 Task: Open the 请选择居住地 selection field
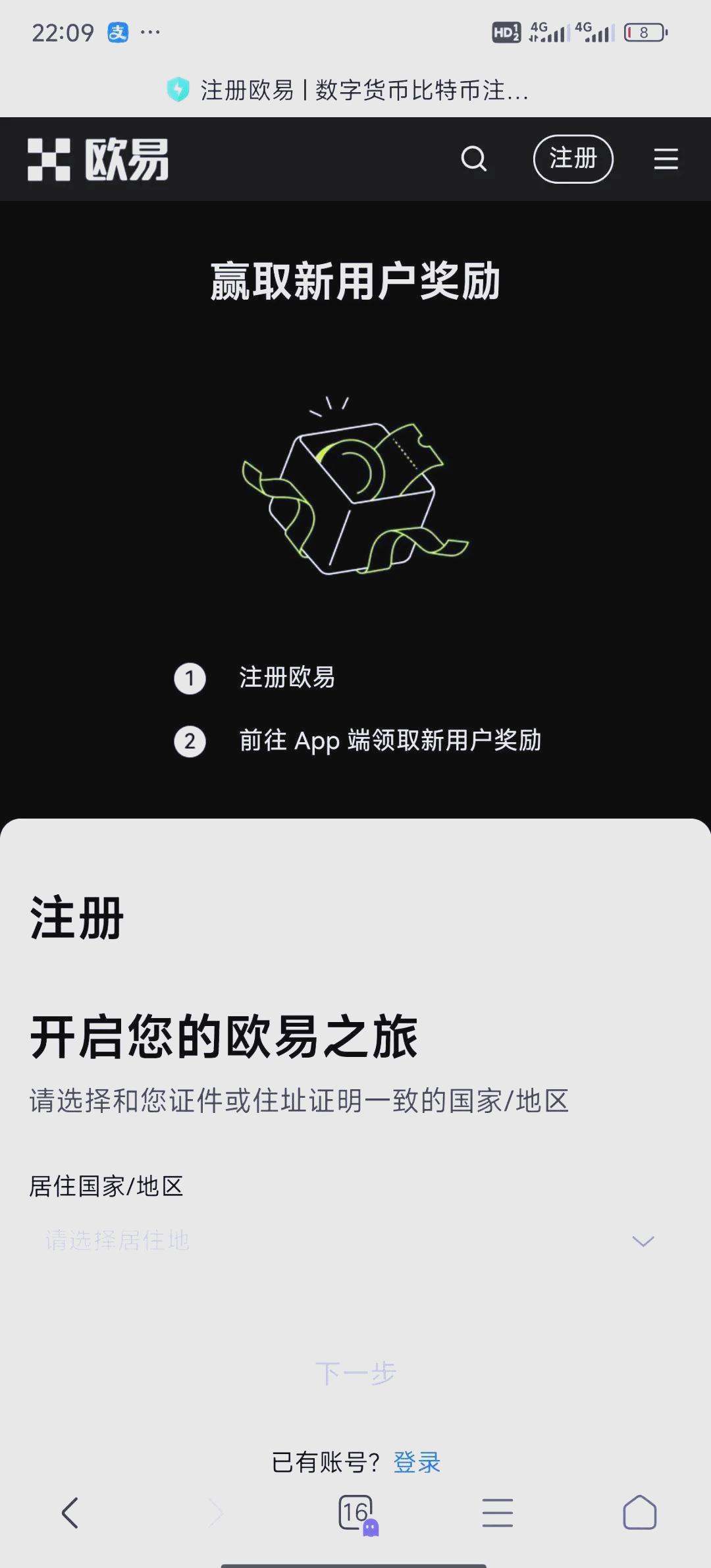pyautogui.click(x=263, y=1241)
